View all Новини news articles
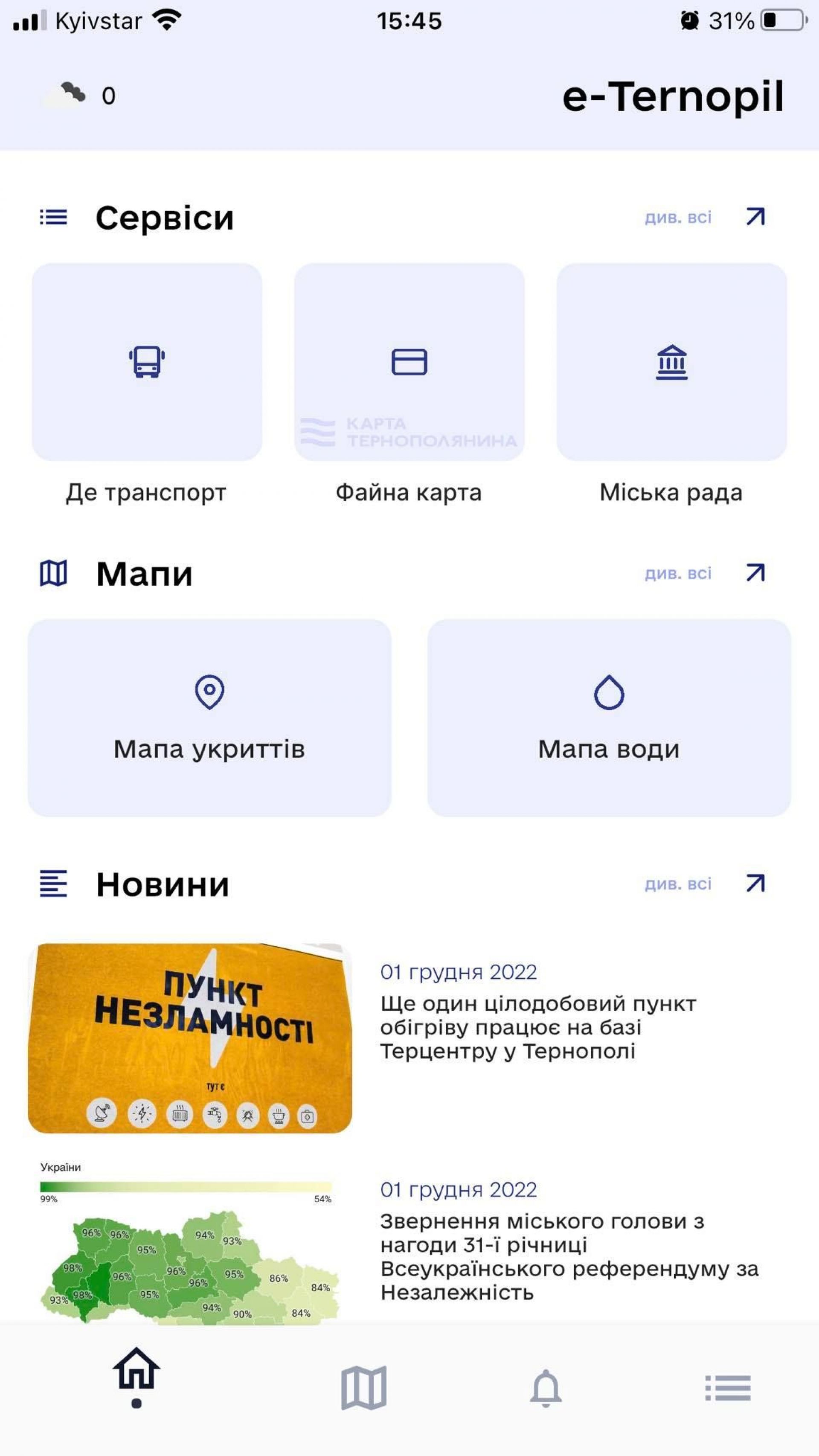 [704, 883]
